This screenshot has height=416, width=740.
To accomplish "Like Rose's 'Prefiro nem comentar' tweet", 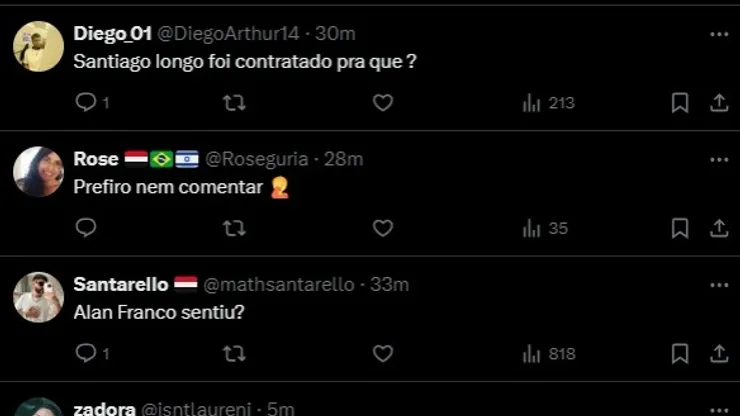I will point(382,228).
